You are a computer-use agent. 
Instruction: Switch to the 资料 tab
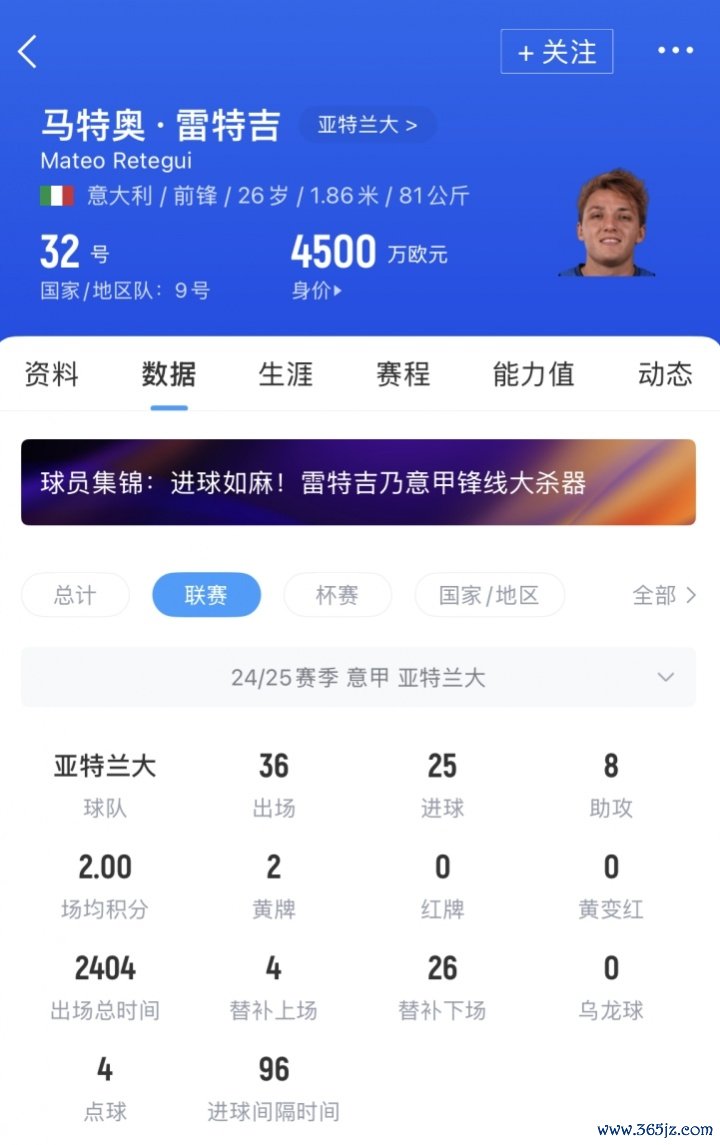click(51, 374)
